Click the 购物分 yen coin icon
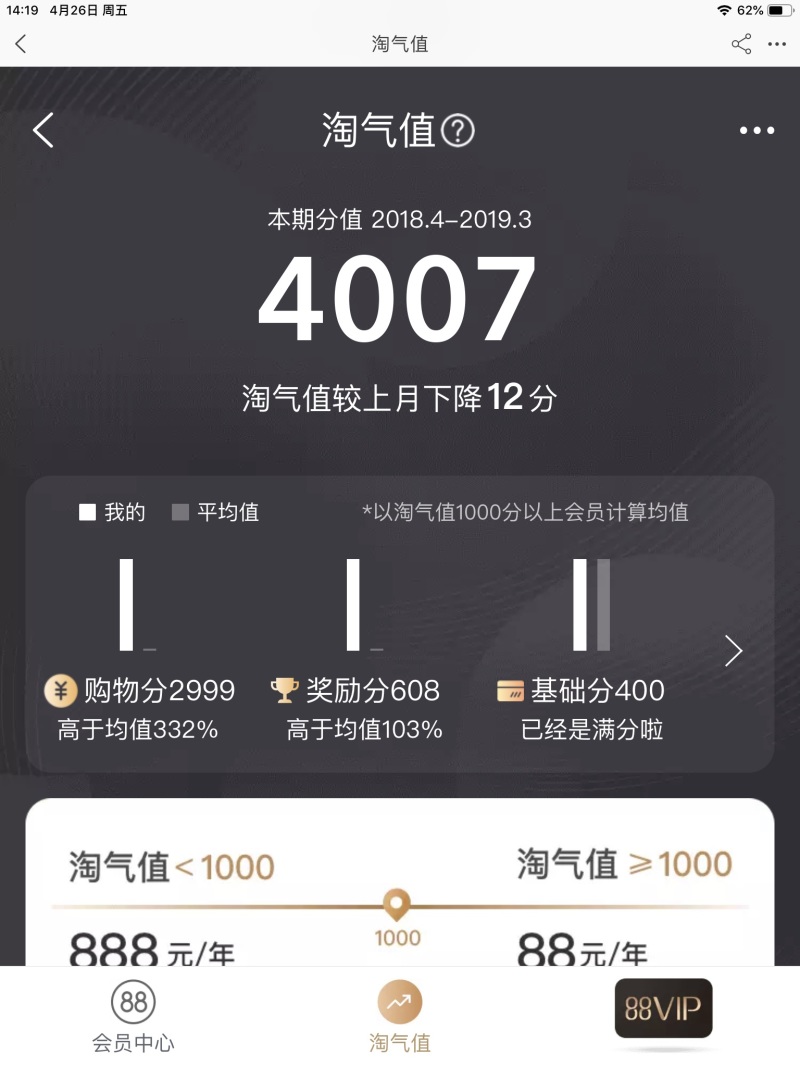Image resolution: width=800 pixels, height=1067 pixels. pyautogui.click(x=62, y=690)
